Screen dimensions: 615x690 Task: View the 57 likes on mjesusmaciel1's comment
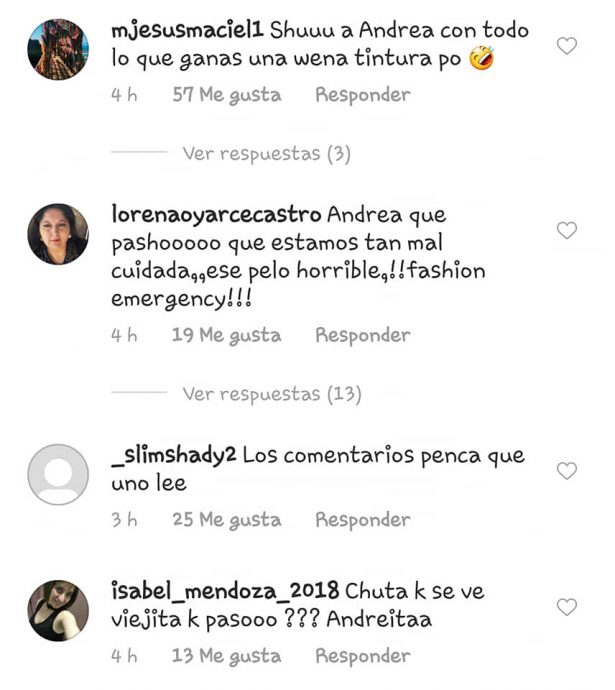point(226,95)
